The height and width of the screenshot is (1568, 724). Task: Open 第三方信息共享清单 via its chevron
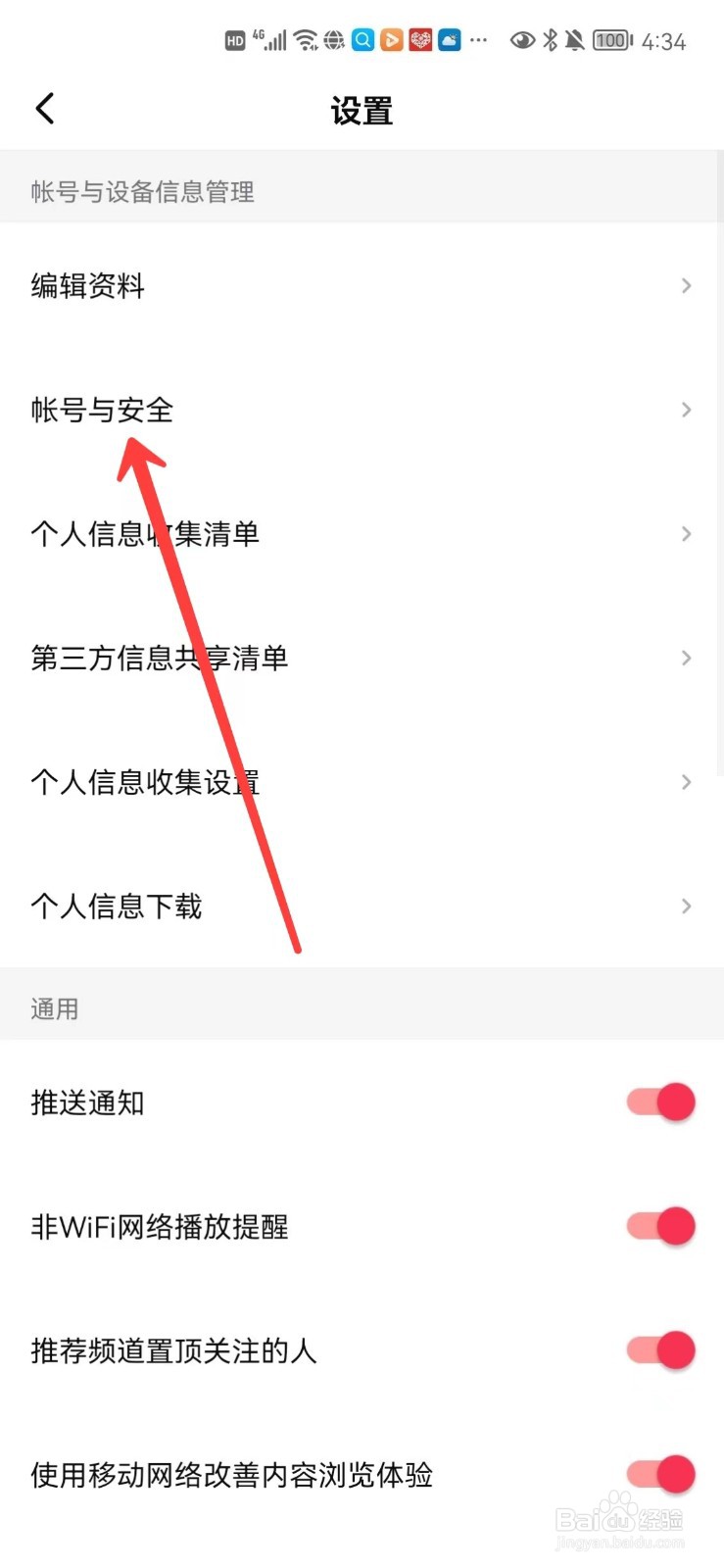tap(685, 658)
